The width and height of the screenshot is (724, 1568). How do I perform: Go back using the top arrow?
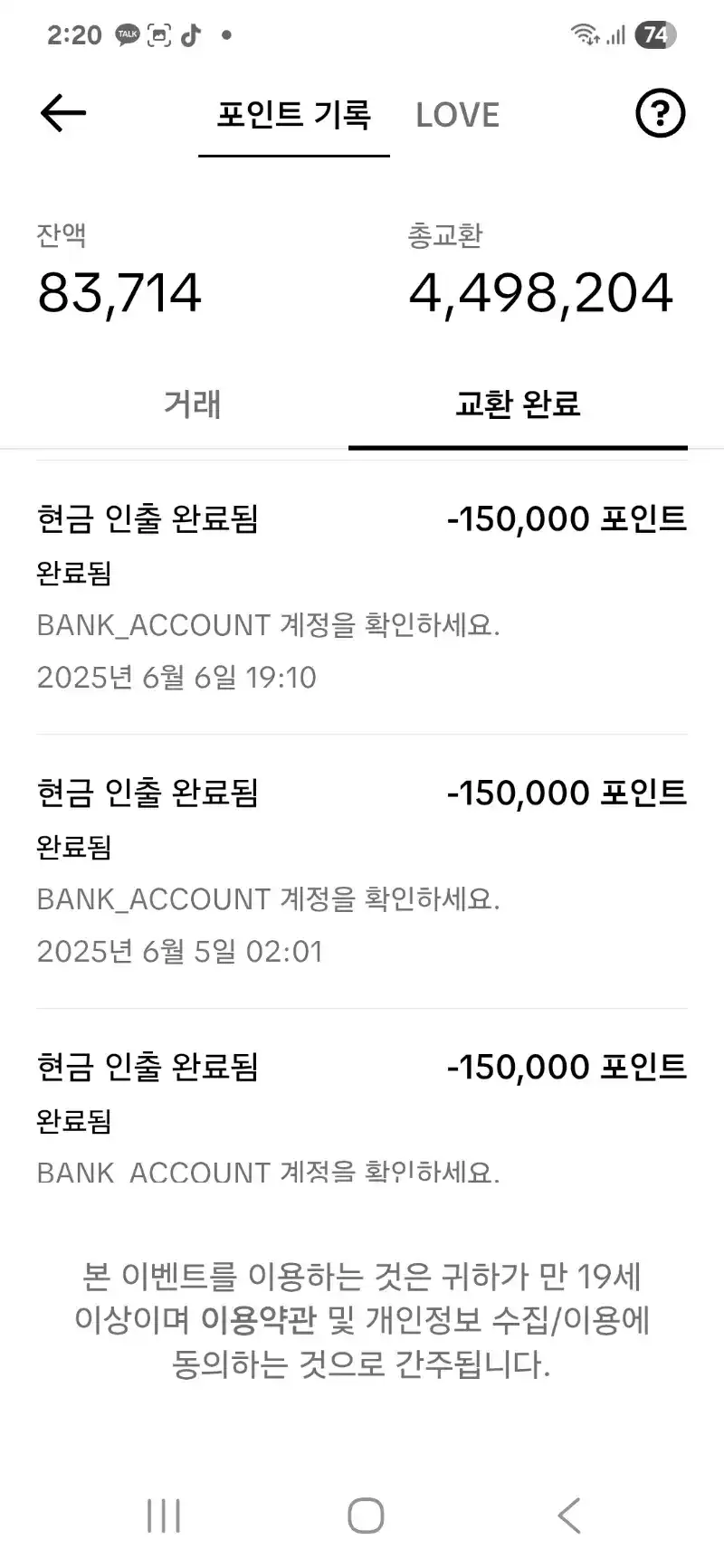pos(63,114)
